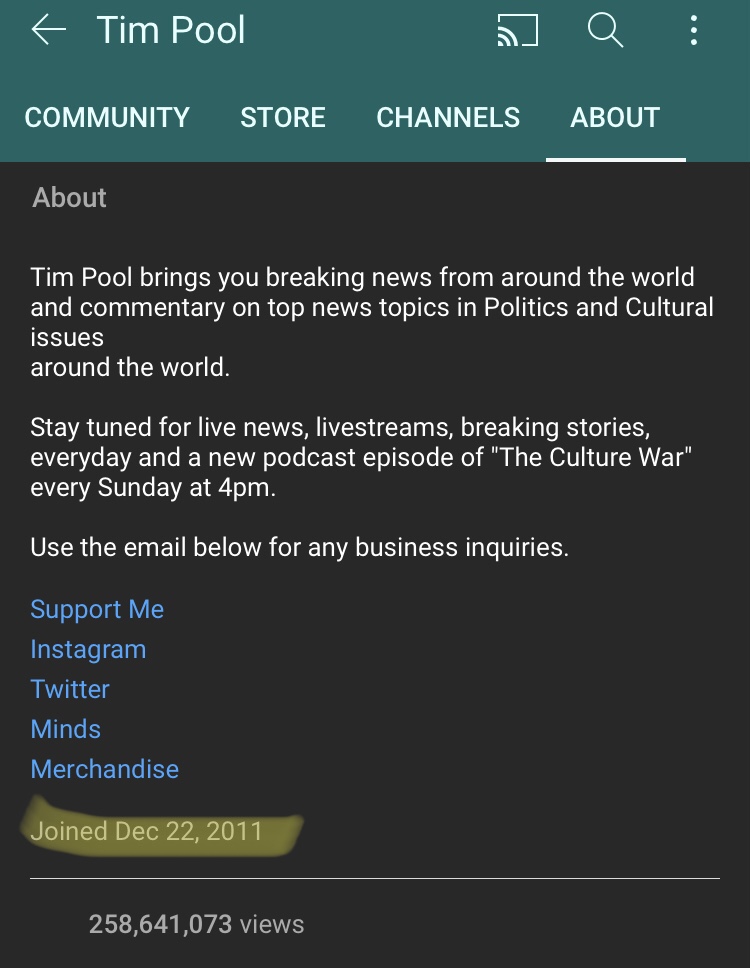Select the About tab
This screenshot has width=750, height=968.
pos(615,118)
